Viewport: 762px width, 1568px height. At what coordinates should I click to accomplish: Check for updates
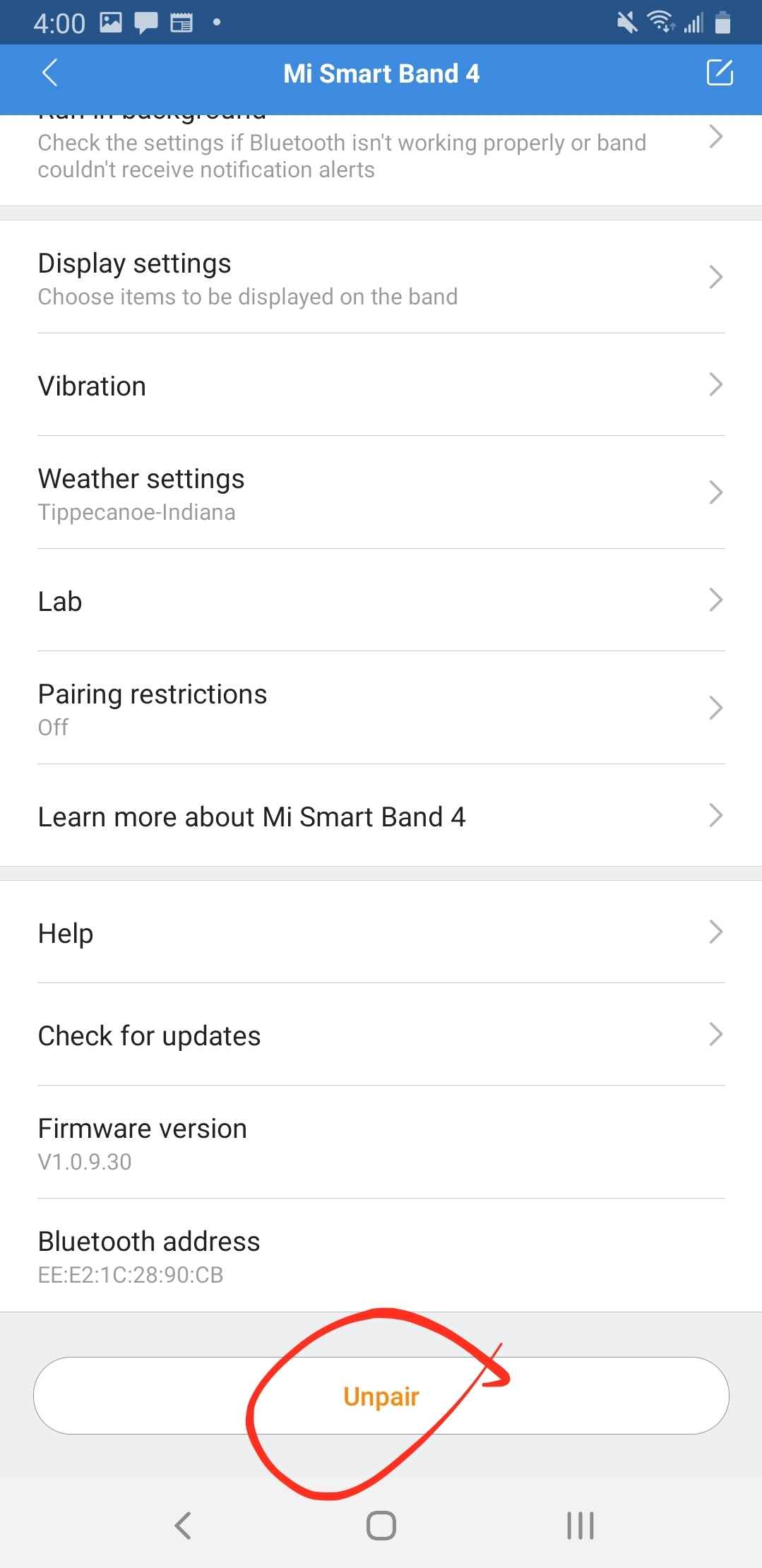click(x=381, y=1035)
